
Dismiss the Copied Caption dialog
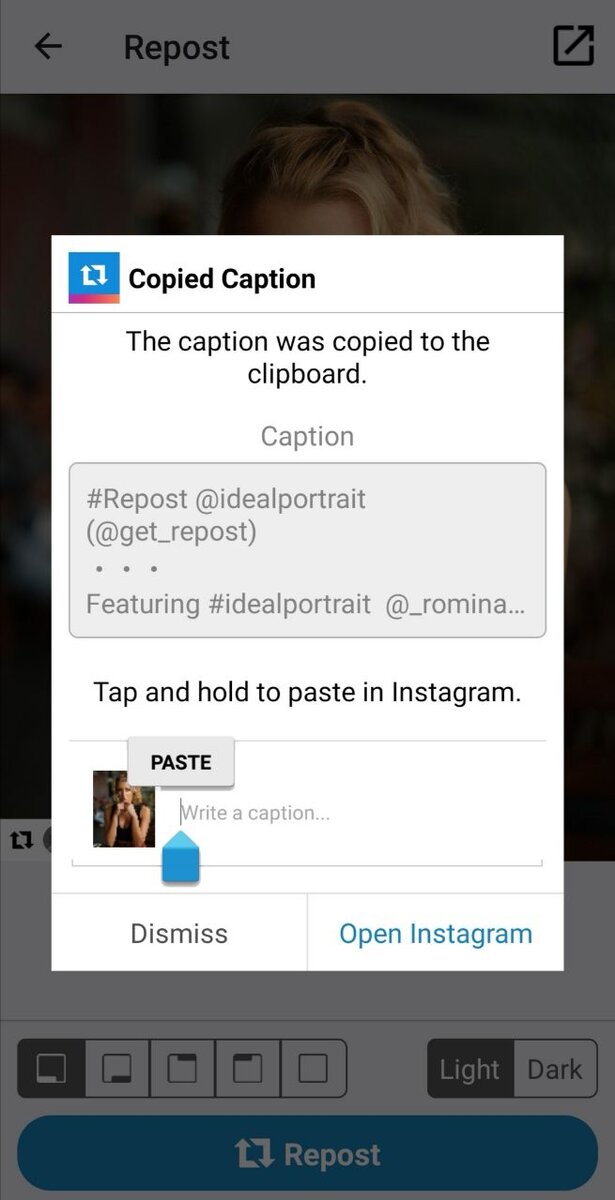tap(179, 933)
